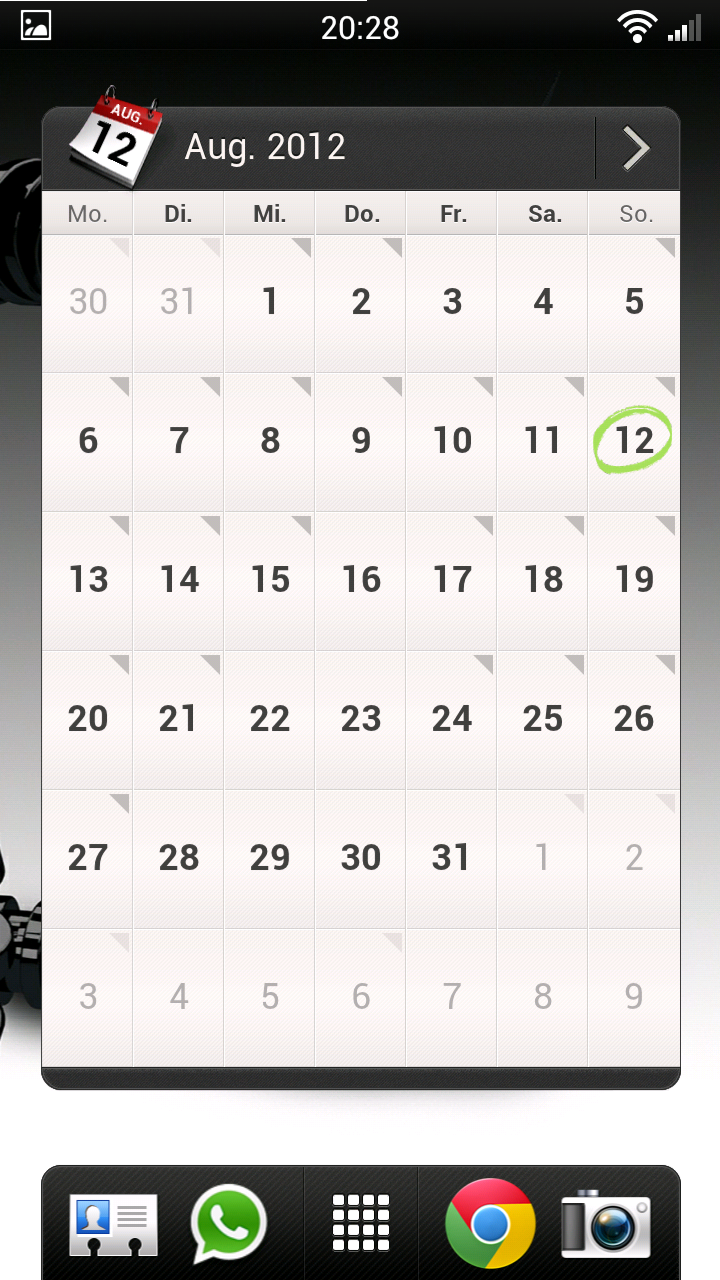
Task: Launch WhatsApp from the dock
Action: [x=229, y=1224]
